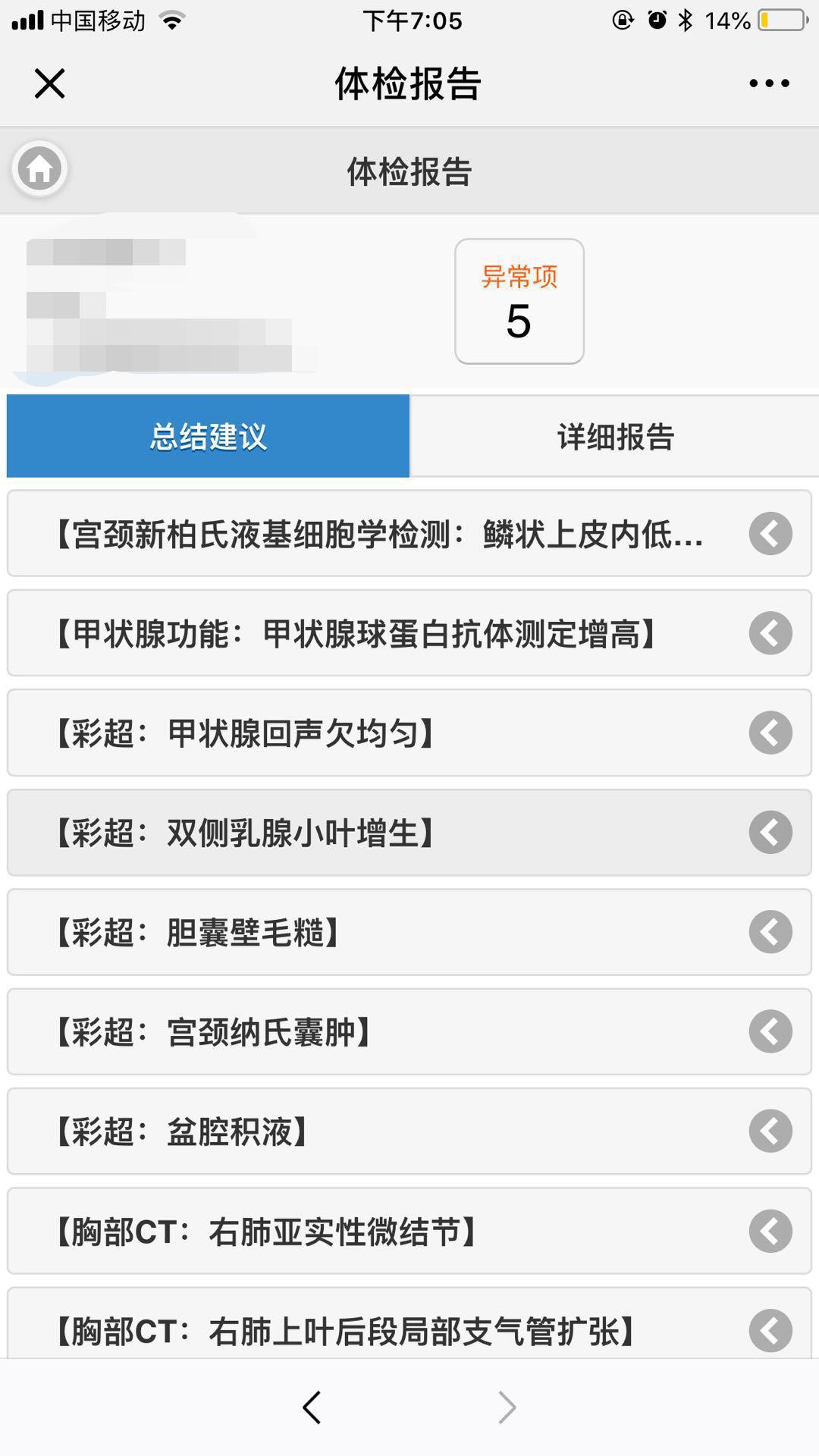The height and width of the screenshot is (1456, 819).
Task: Close the 体检报告 page with X
Action: coord(50,83)
